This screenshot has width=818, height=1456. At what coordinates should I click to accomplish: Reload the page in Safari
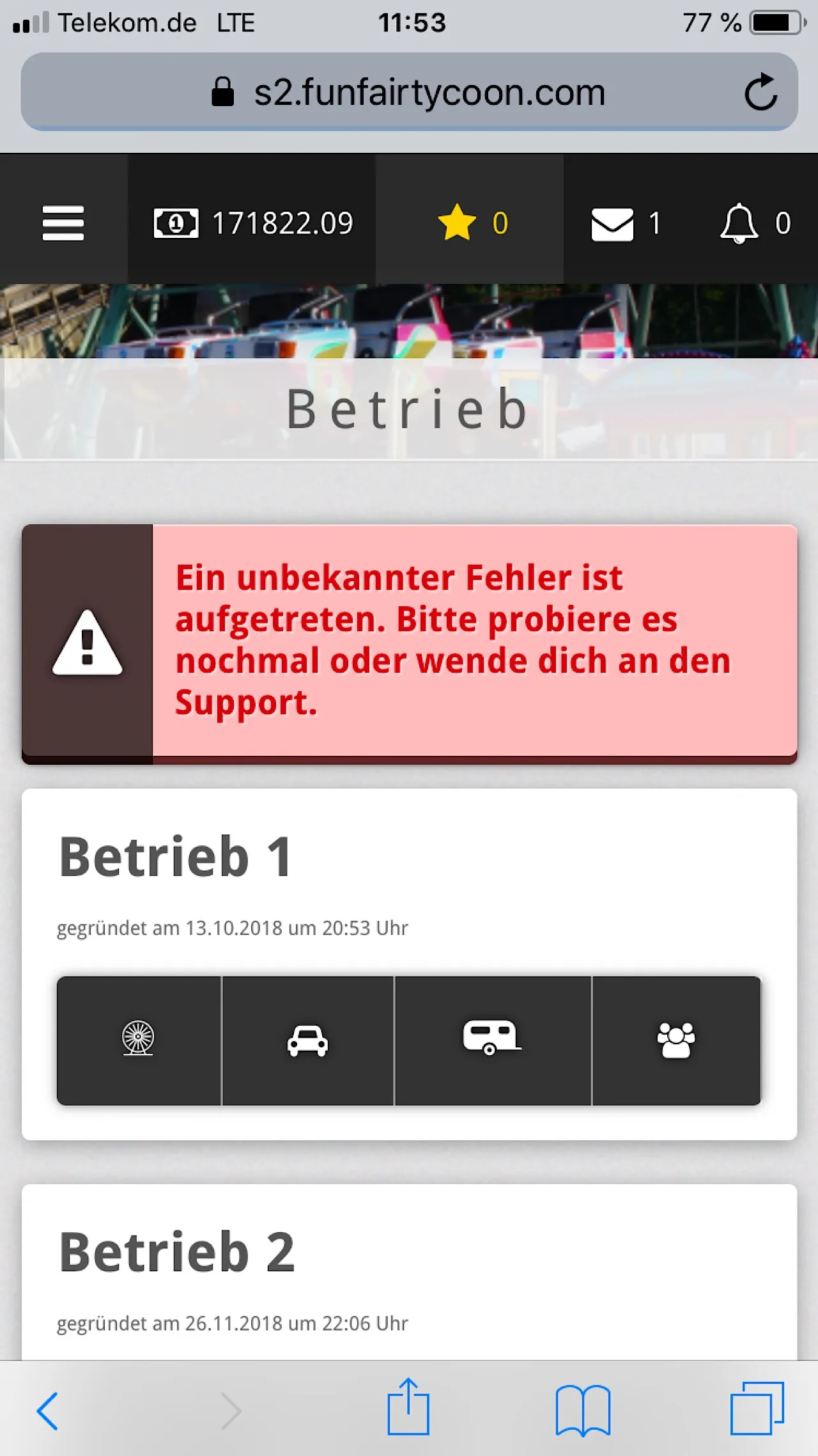click(x=760, y=93)
